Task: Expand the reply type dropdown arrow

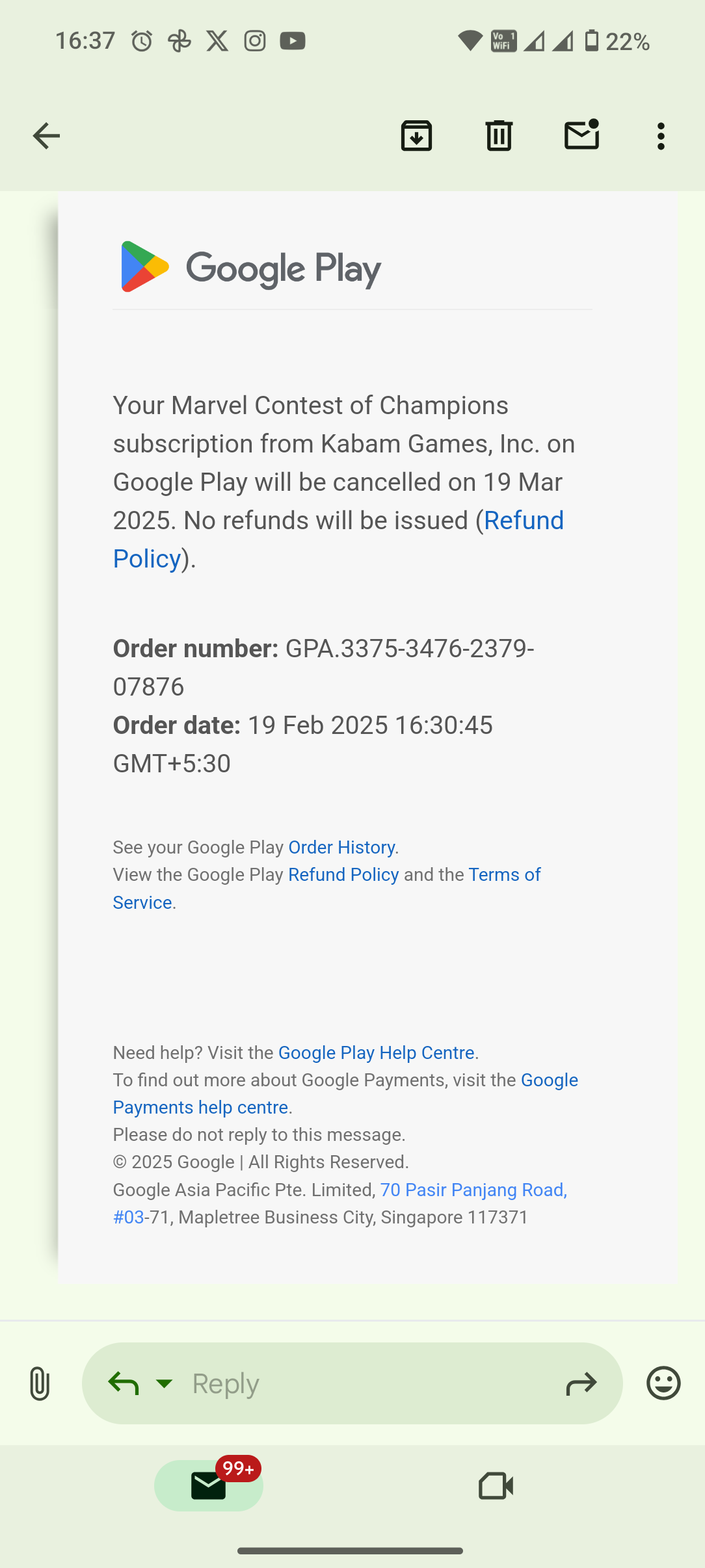Action: coord(165,1383)
